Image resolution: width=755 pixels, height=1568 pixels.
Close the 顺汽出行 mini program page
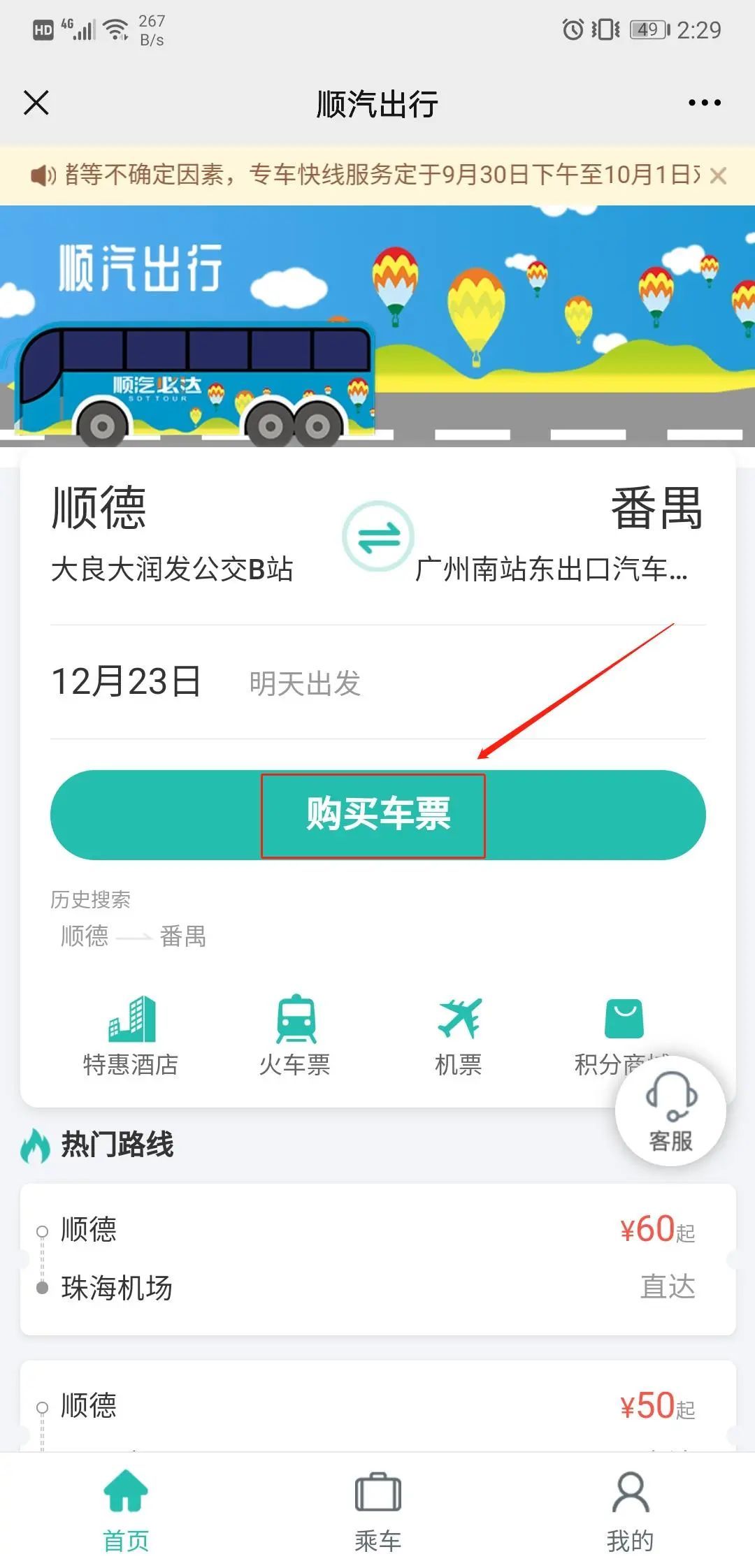pos(36,103)
